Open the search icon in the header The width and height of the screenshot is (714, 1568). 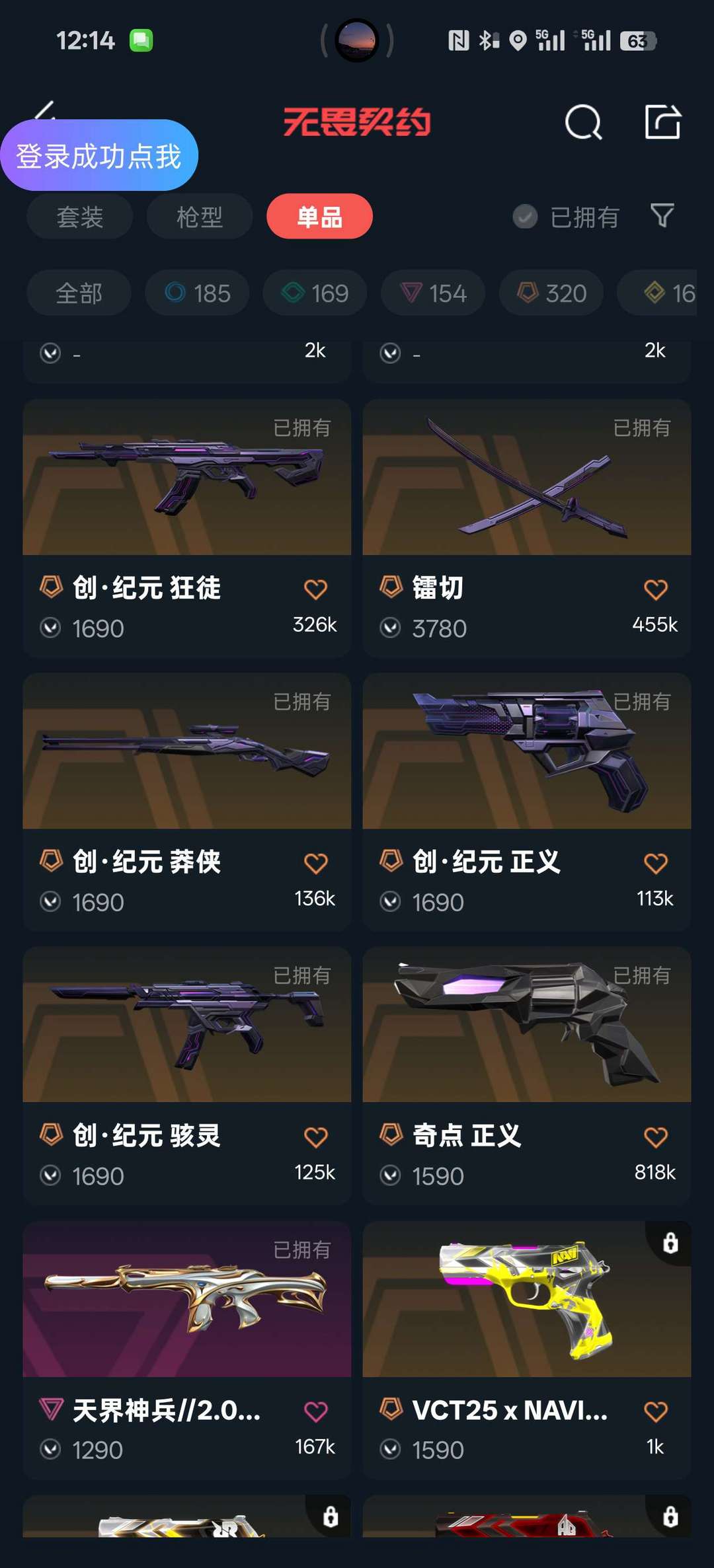pyautogui.click(x=584, y=122)
